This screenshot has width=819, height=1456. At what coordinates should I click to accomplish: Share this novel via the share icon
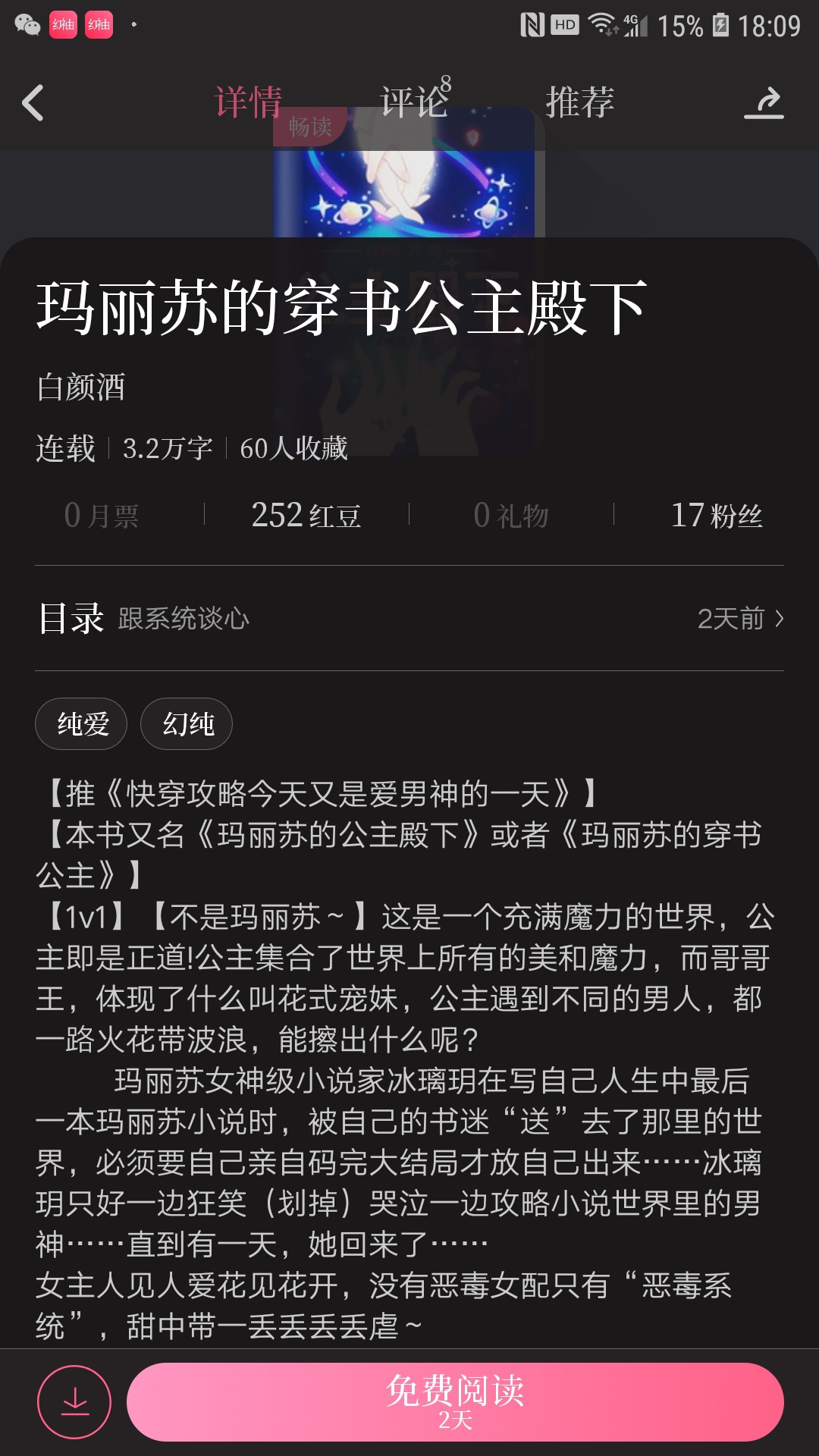point(764,103)
